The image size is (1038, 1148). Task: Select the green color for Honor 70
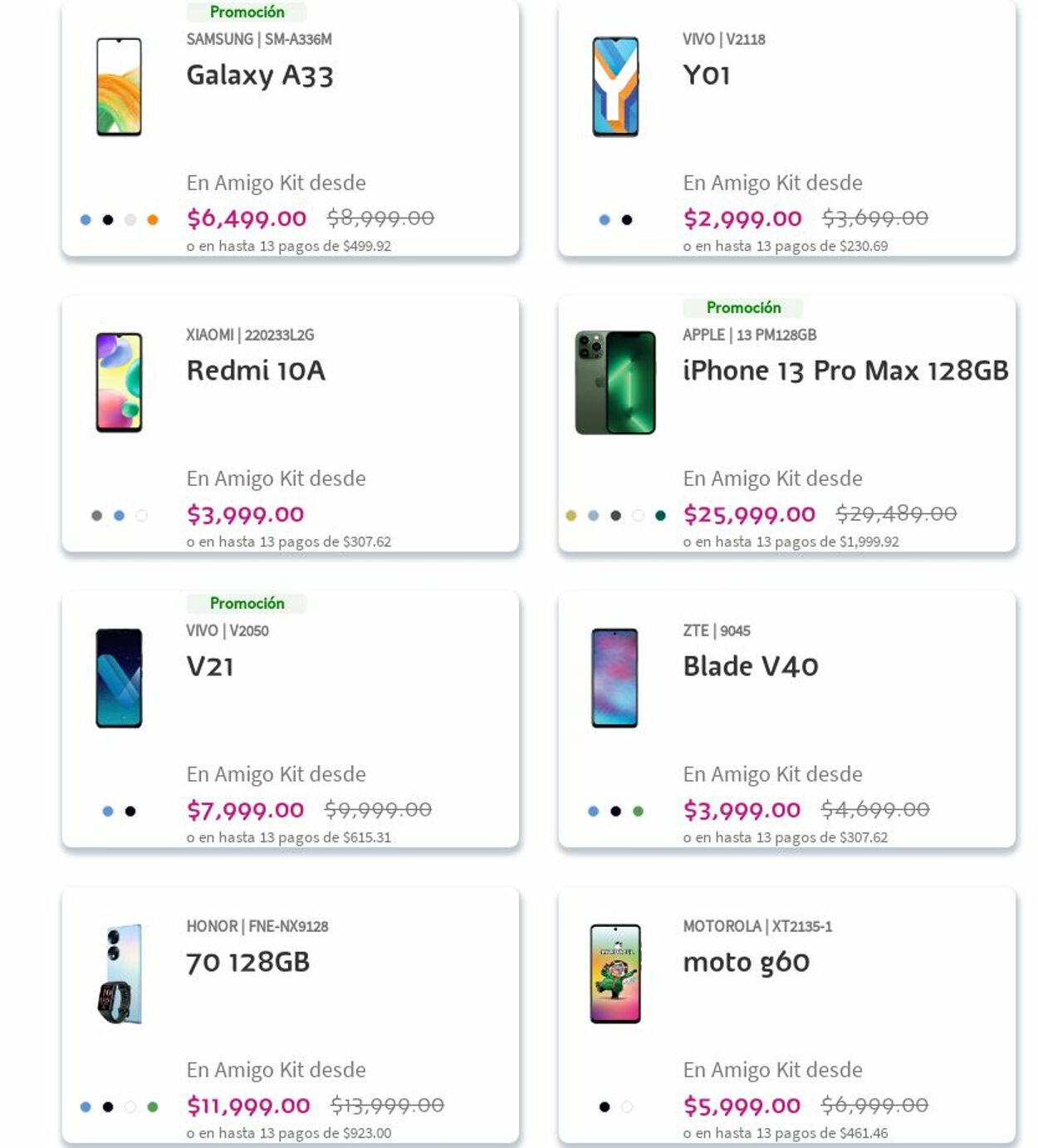153,1107
